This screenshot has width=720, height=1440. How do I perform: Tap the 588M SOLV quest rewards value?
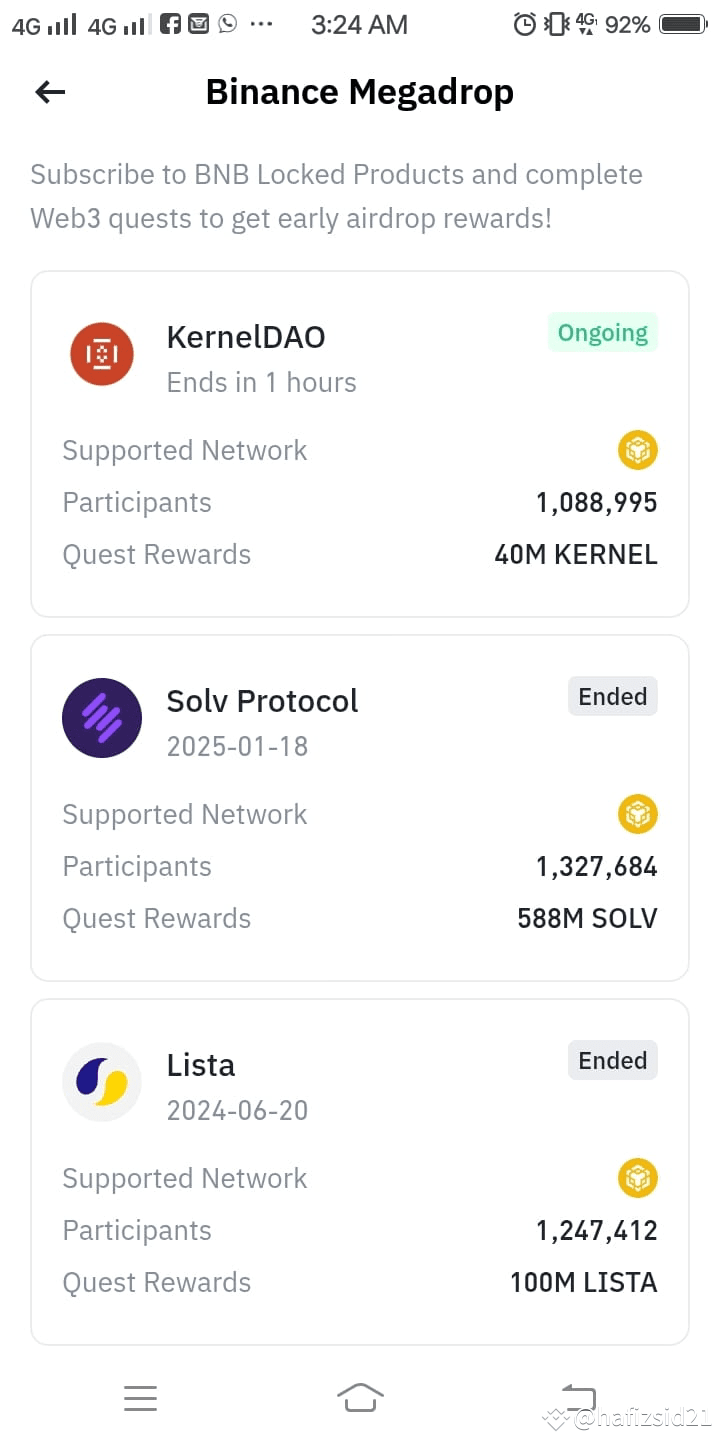click(587, 918)
